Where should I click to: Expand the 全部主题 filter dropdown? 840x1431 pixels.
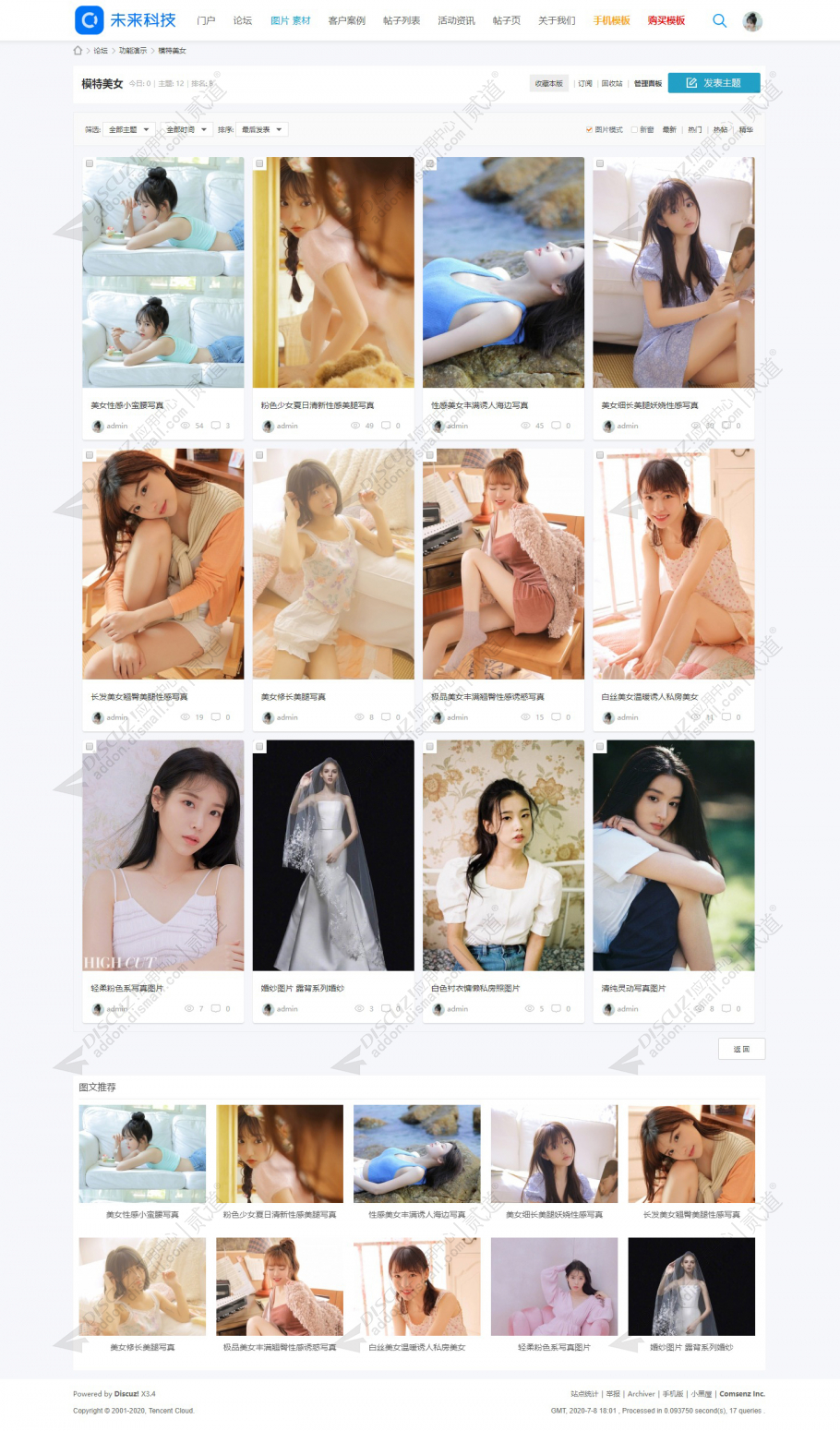click(x=128, y=129)
